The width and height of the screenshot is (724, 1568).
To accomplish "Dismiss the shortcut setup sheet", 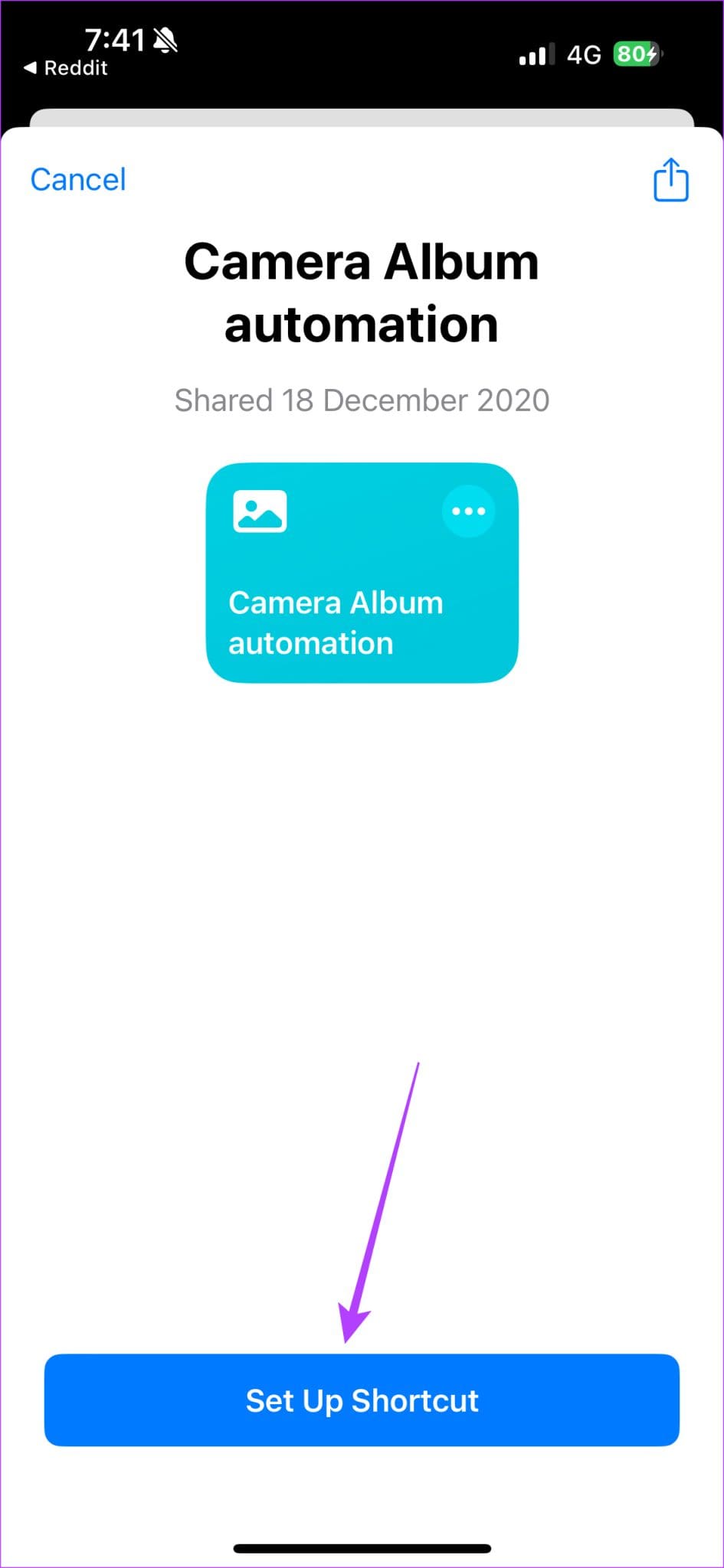I will point(77,179).
